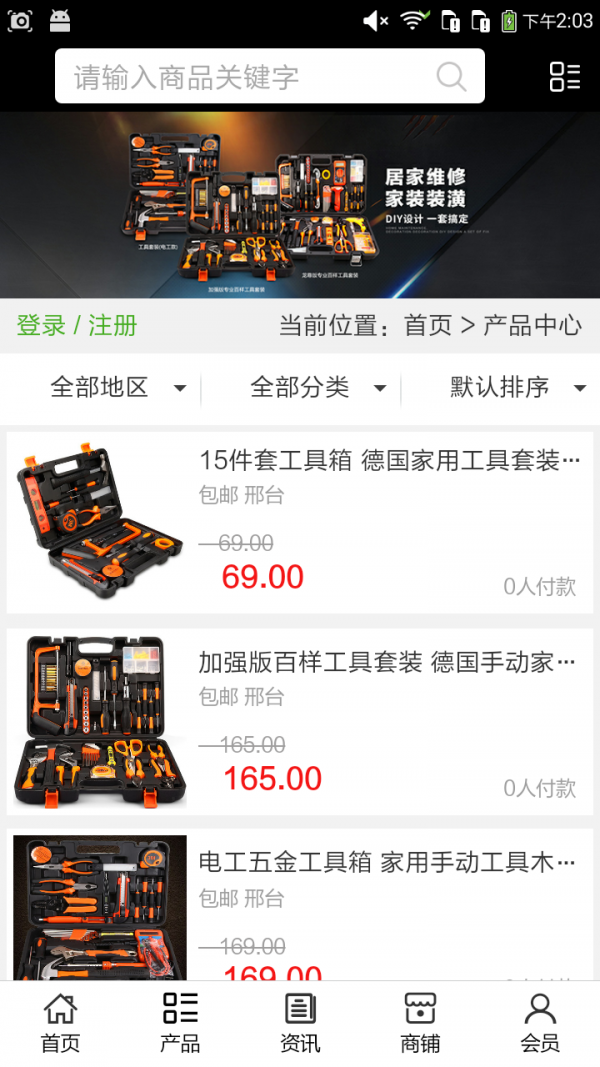Switch to the 商铺 tab
Image resolution: width=600 pixels, height=1067 pixels.
click(420, 1023)
